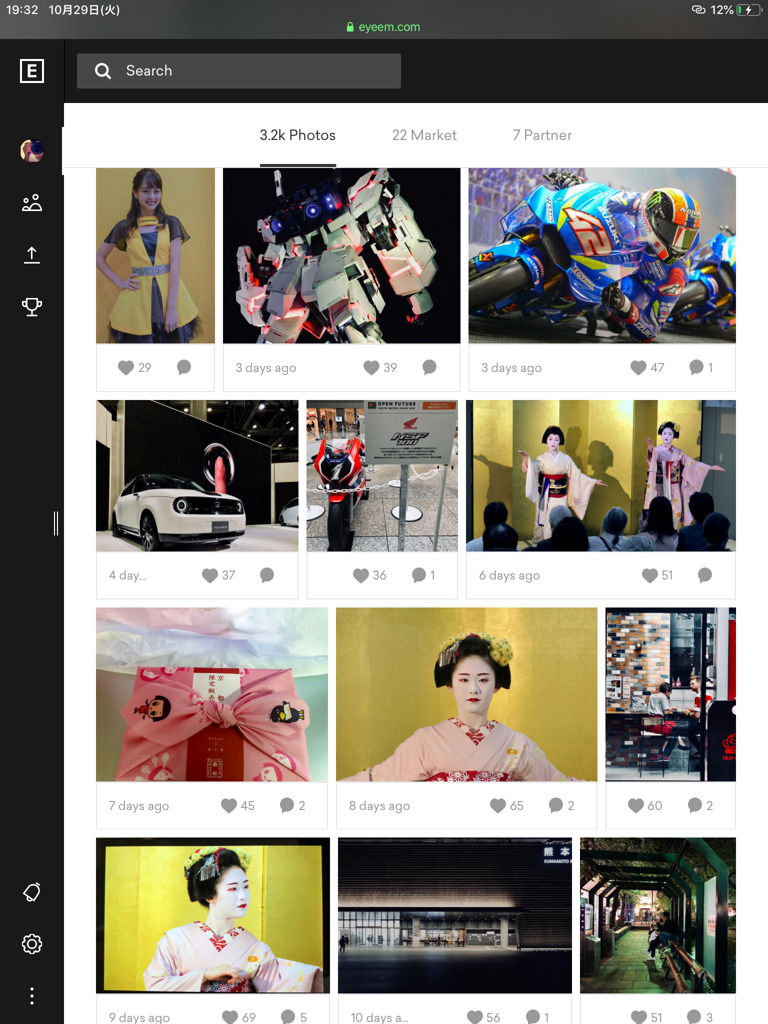Open the maiko portrait from 8 days ago
Viewport: 768px width, 1024px height.
tap(466, 694)
